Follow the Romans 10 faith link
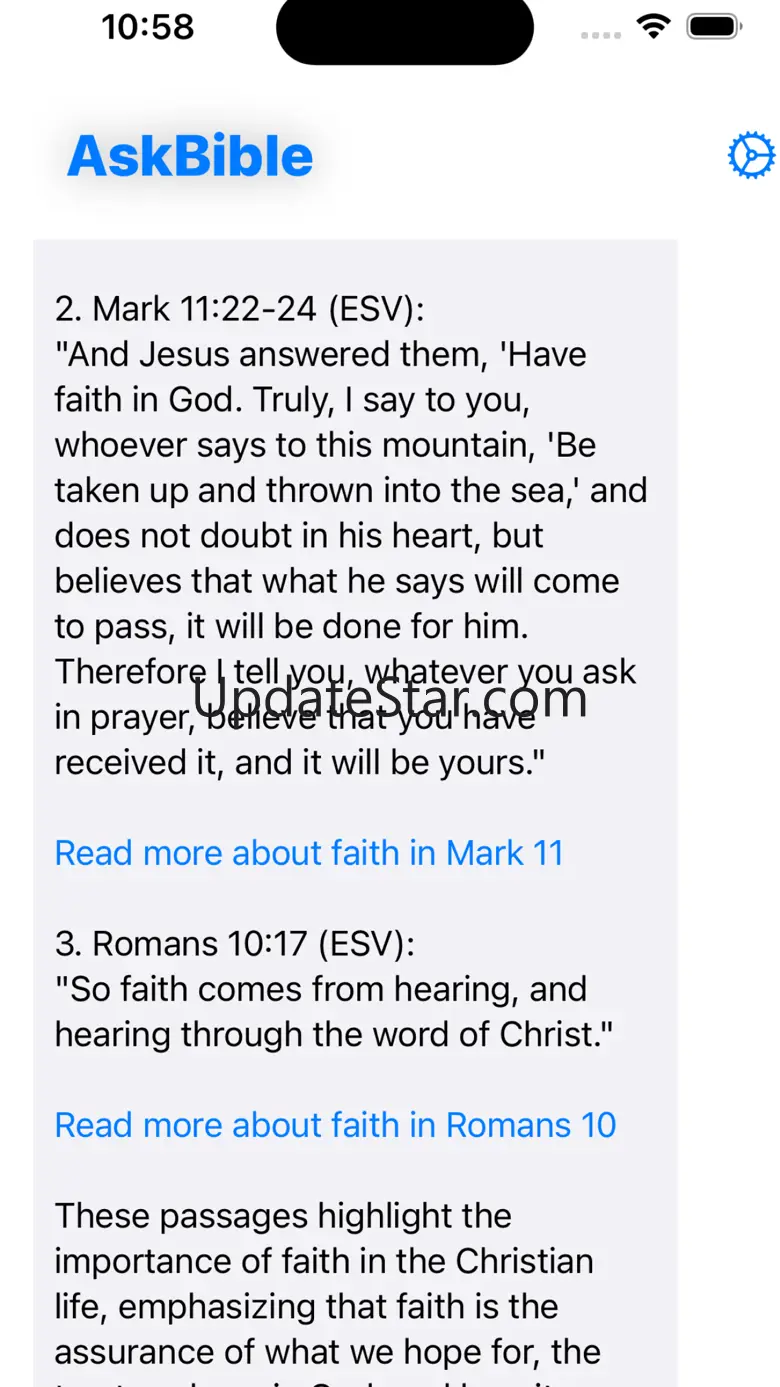Image resolution: width=780 pixels, height=1387 pixels. pos(335,1125)
